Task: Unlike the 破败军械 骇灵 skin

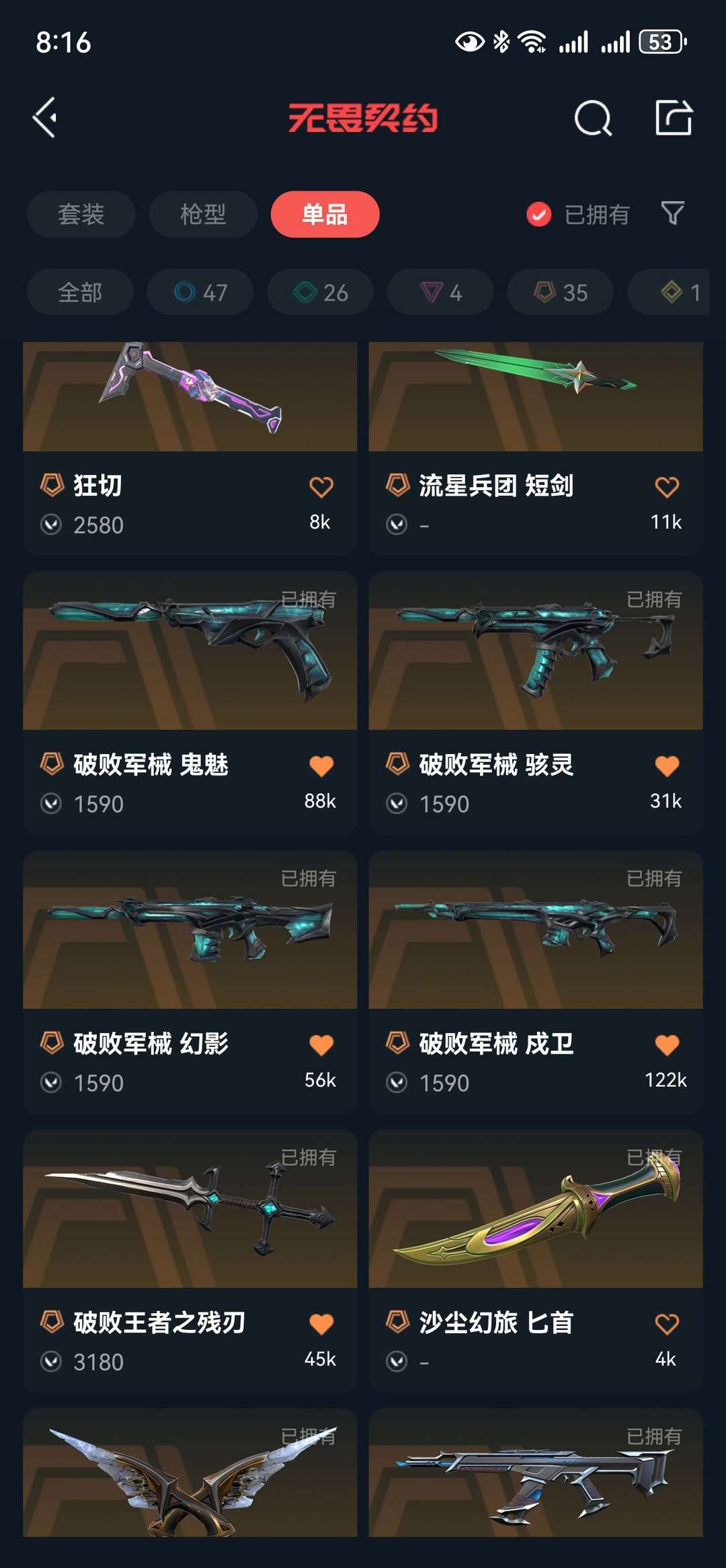Action: coord(667,766)
